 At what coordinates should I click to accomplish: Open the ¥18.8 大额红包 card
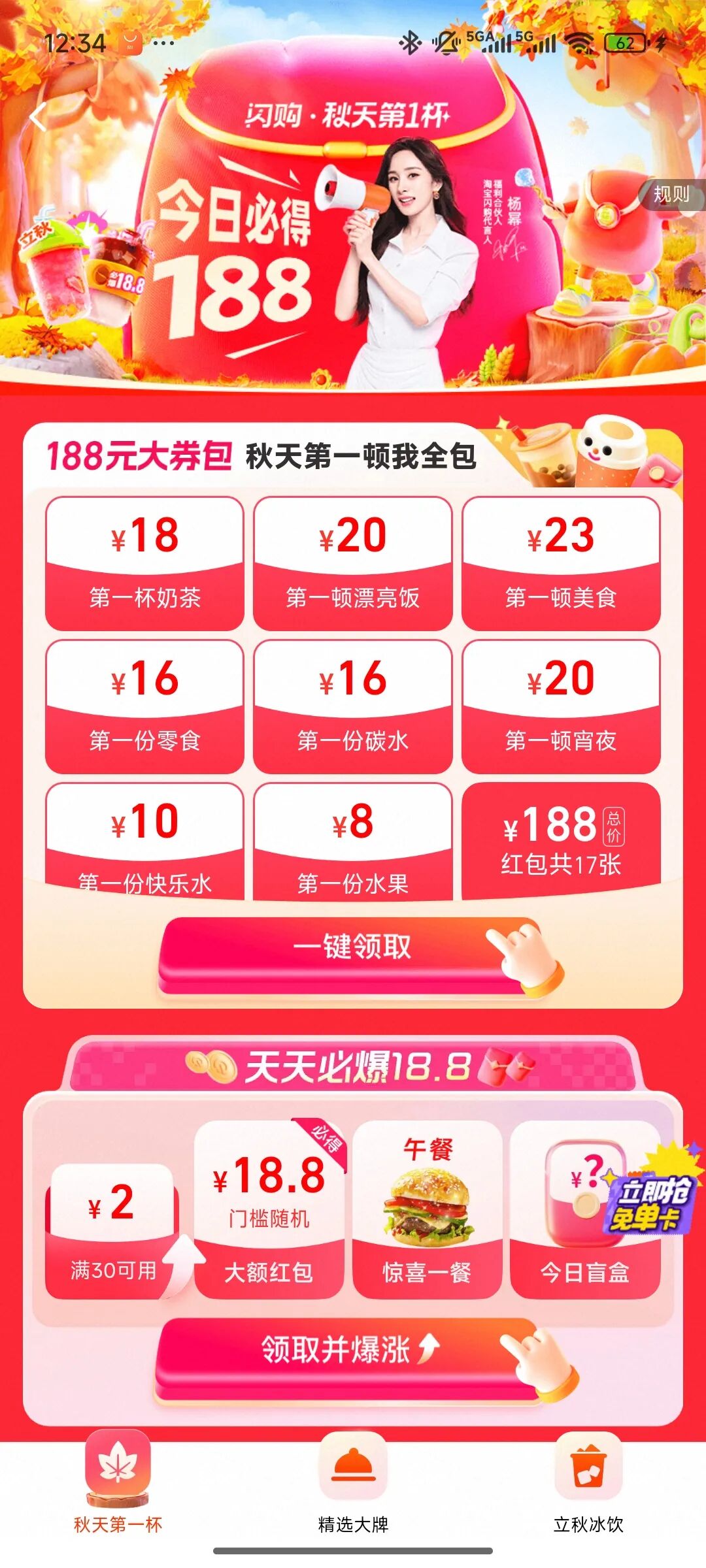pyautogui.click(x=269, y=1209)
